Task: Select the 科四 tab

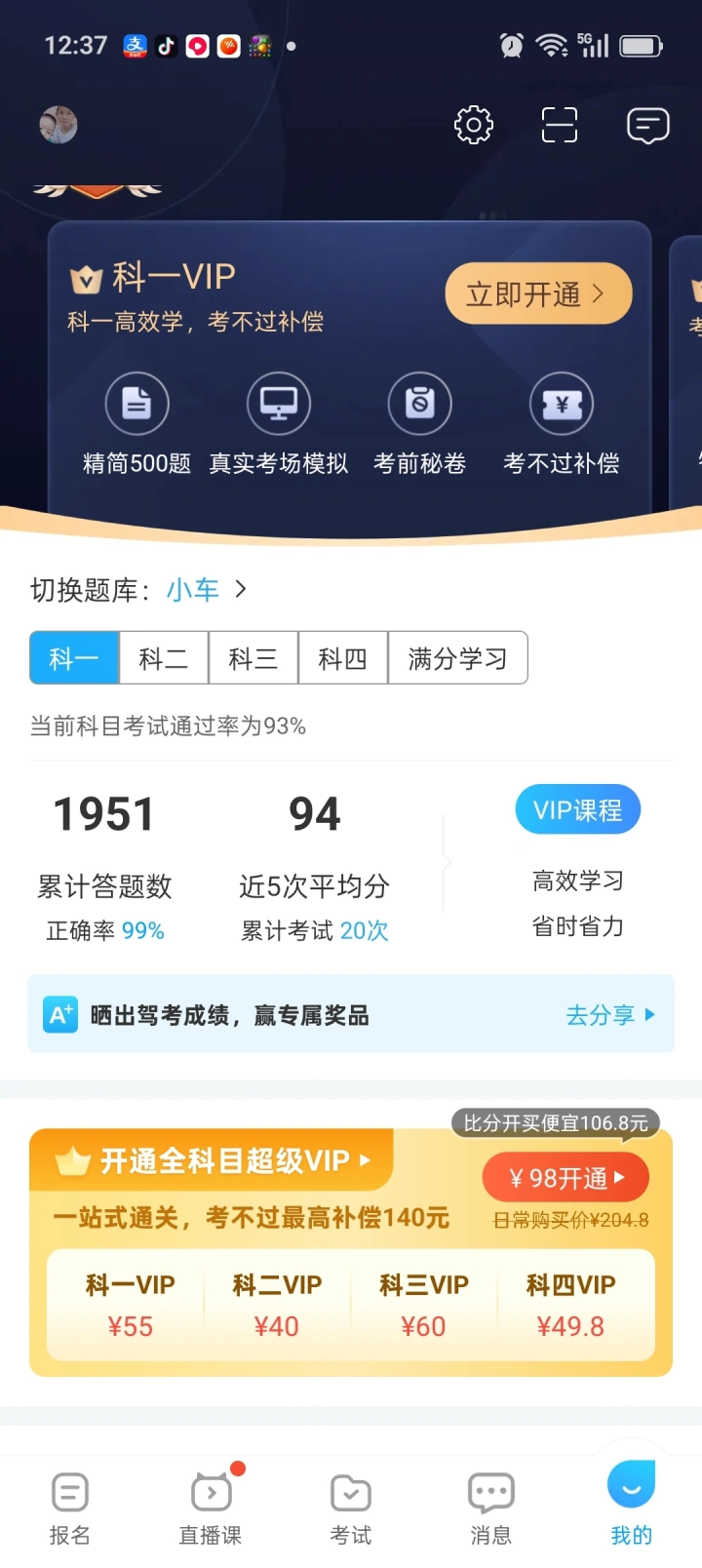Action: (x=343, y=658)
